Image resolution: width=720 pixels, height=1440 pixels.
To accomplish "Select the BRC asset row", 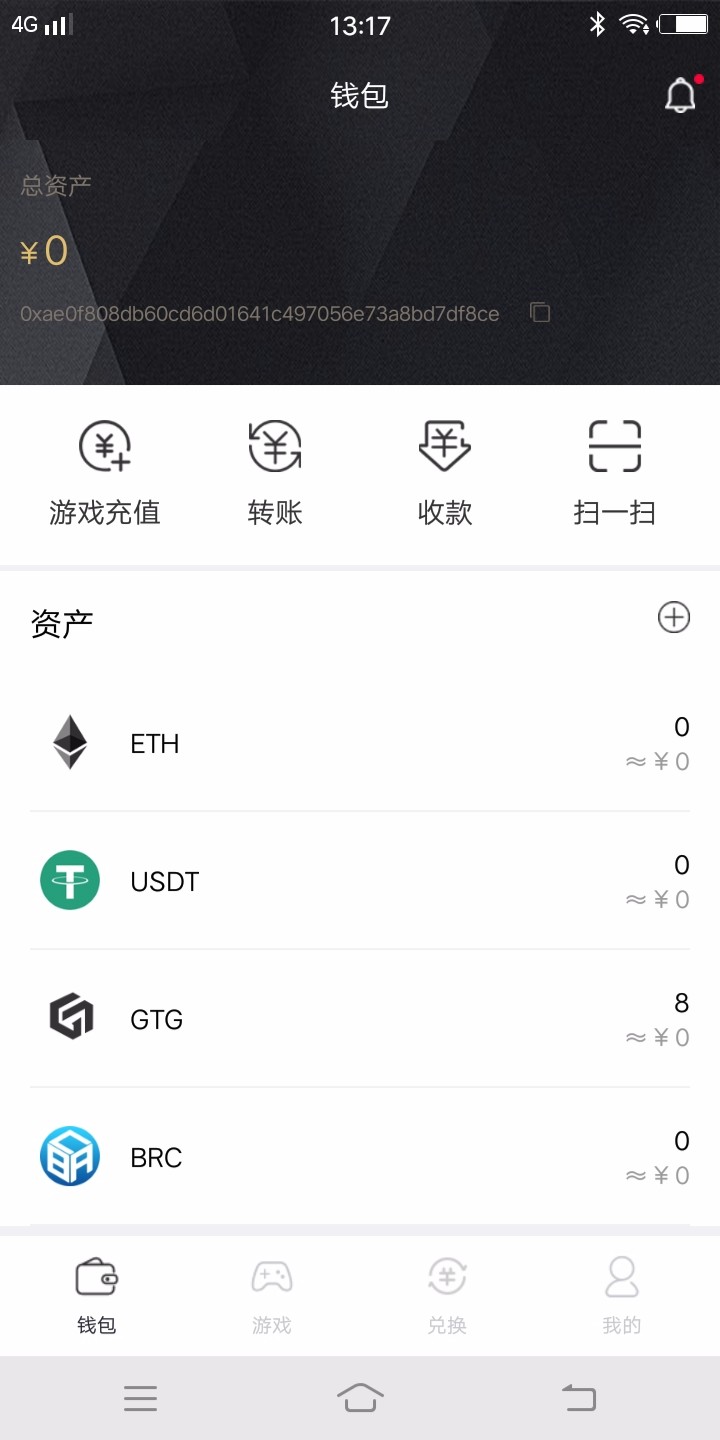I will point(360,1157).
